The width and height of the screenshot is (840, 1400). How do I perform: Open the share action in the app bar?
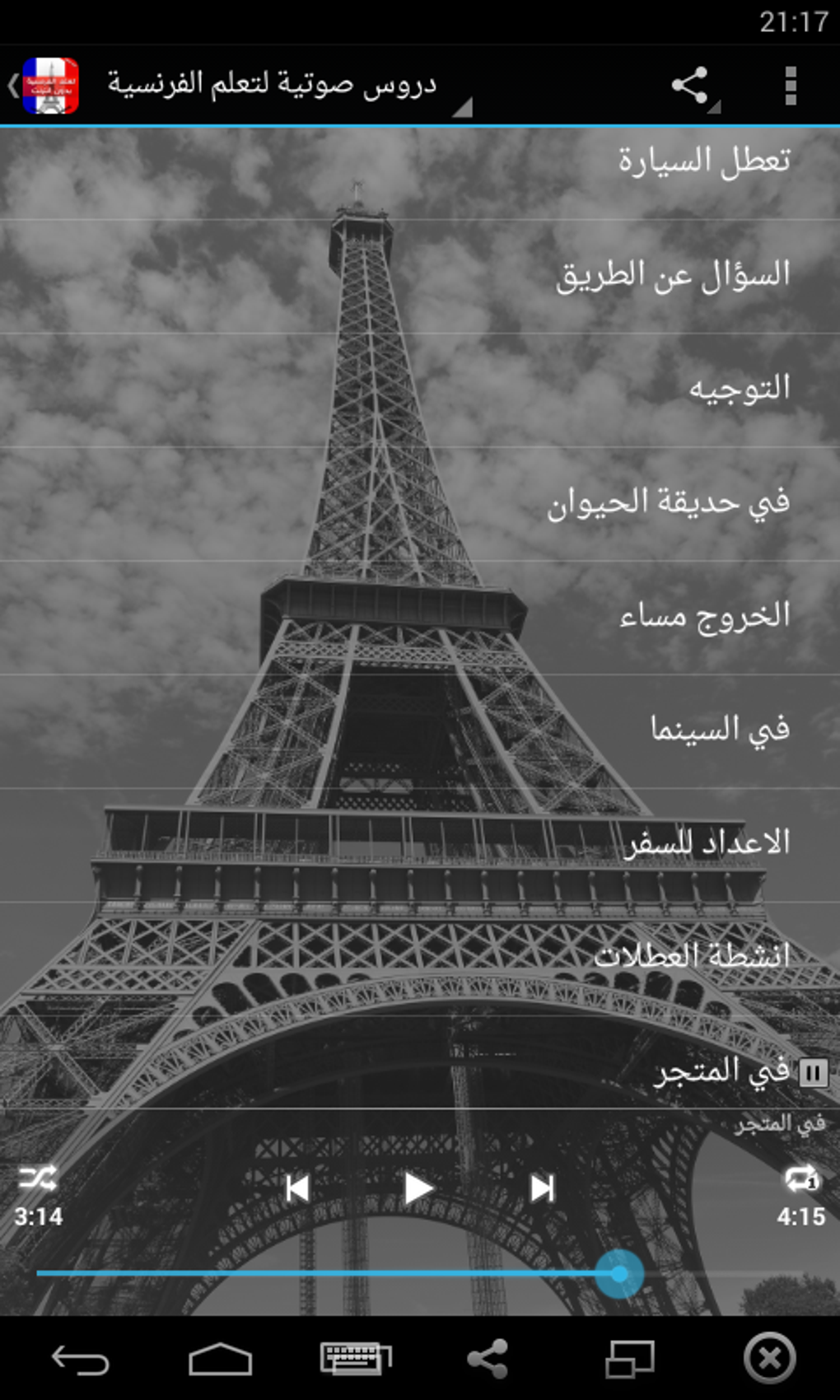click(x=691, y=86)
